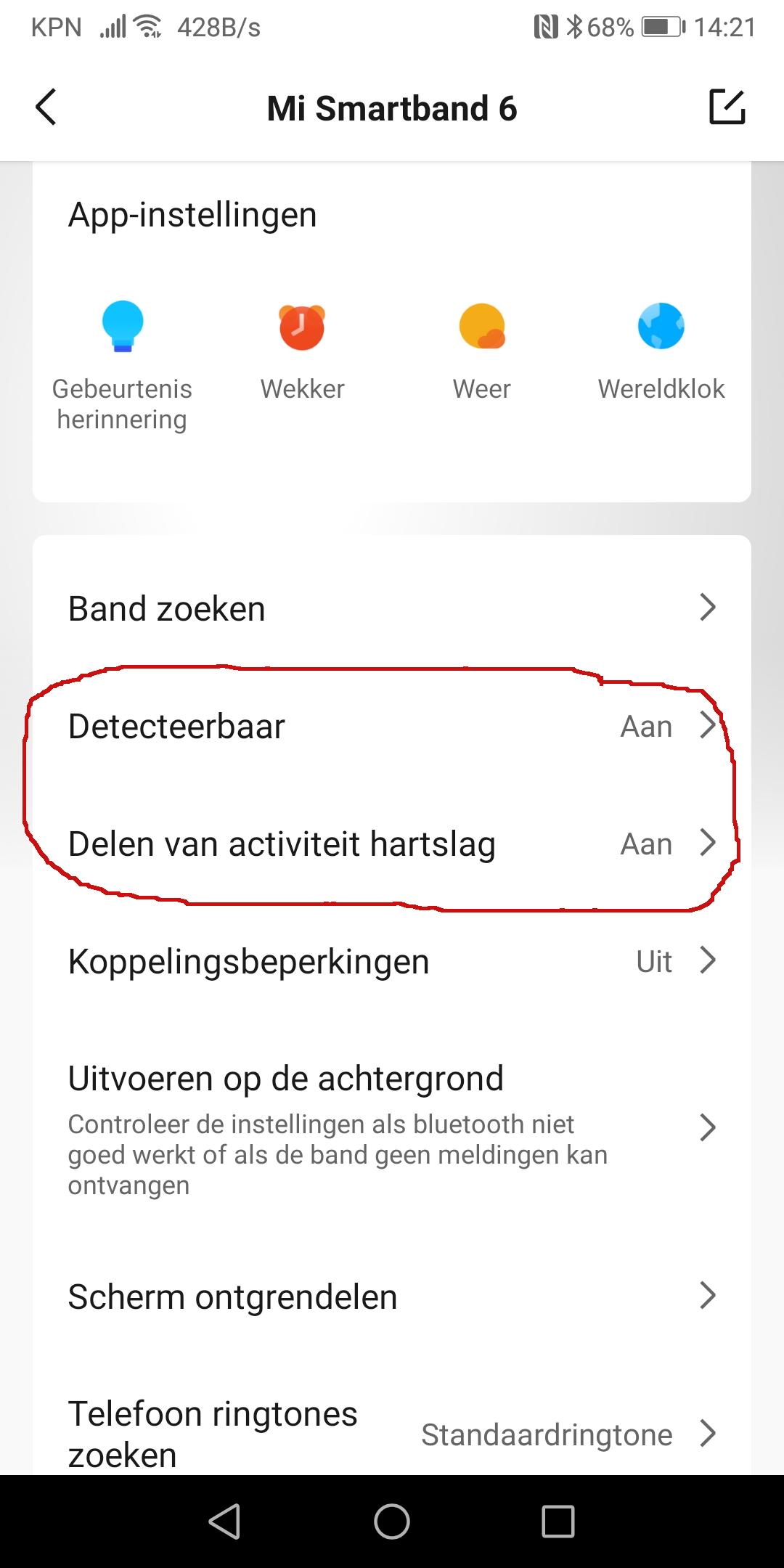Open the Detecteerbaar setting

click(x=392, y=726)
